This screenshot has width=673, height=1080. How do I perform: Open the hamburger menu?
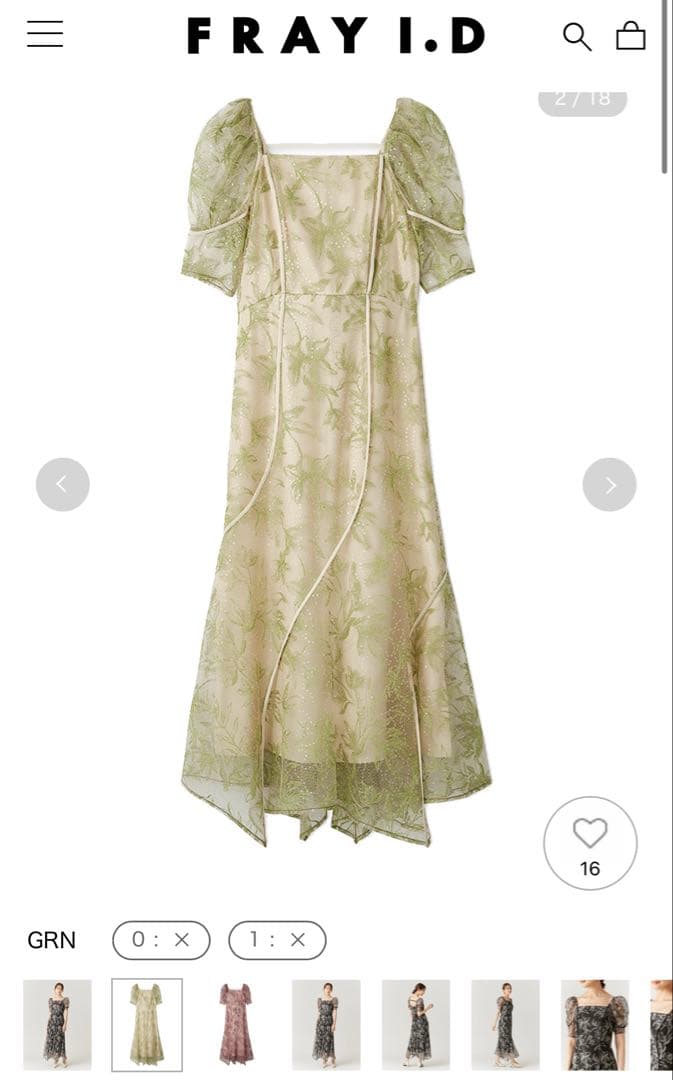pos(45,35)
